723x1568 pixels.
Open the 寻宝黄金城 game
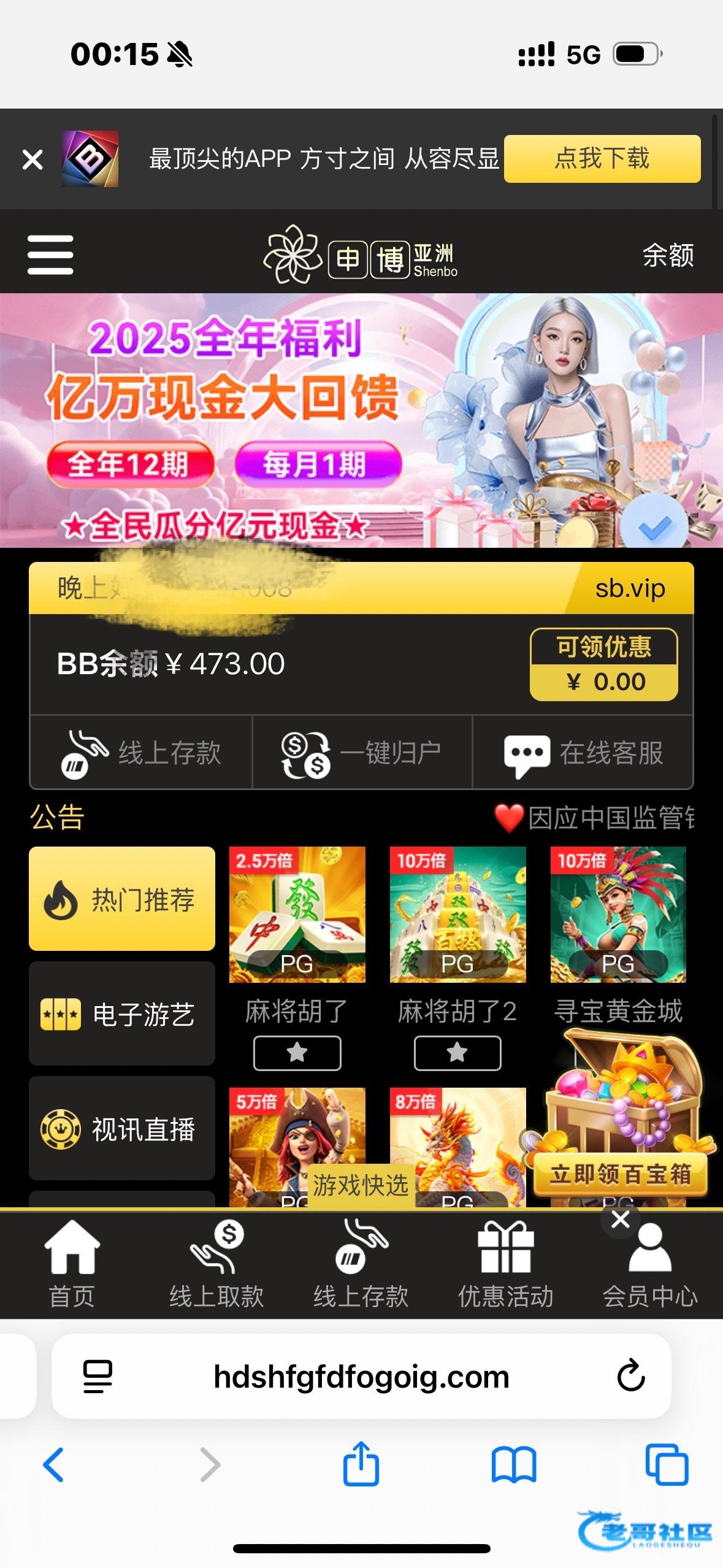(x=618, y=914)
